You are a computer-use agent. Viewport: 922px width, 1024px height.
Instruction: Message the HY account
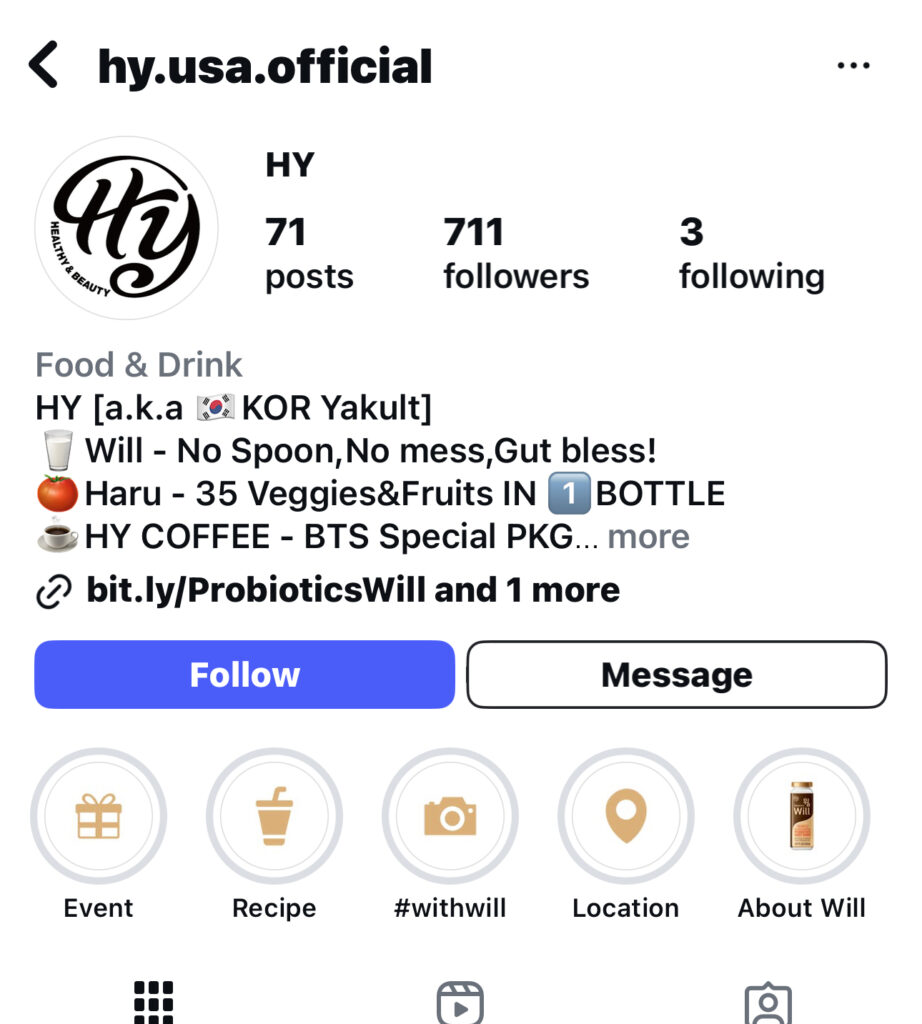coord(677,675)
